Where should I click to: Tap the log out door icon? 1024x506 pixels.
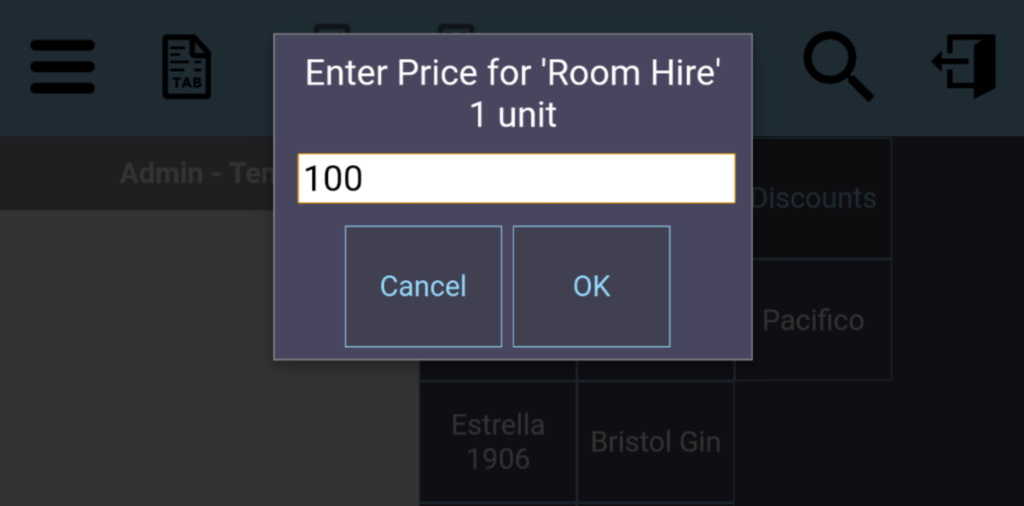pyautogui.click(x=964, y=66)
